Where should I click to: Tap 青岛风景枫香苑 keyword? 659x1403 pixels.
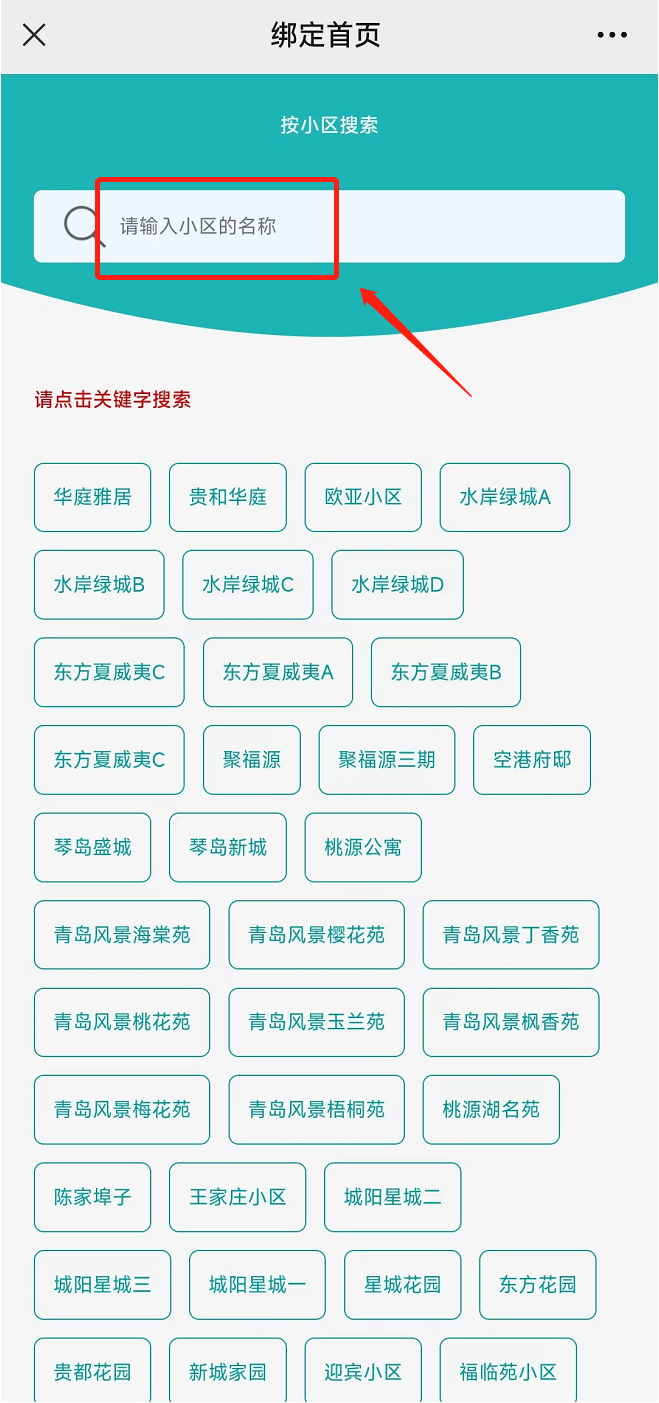tap(511, 1022)
